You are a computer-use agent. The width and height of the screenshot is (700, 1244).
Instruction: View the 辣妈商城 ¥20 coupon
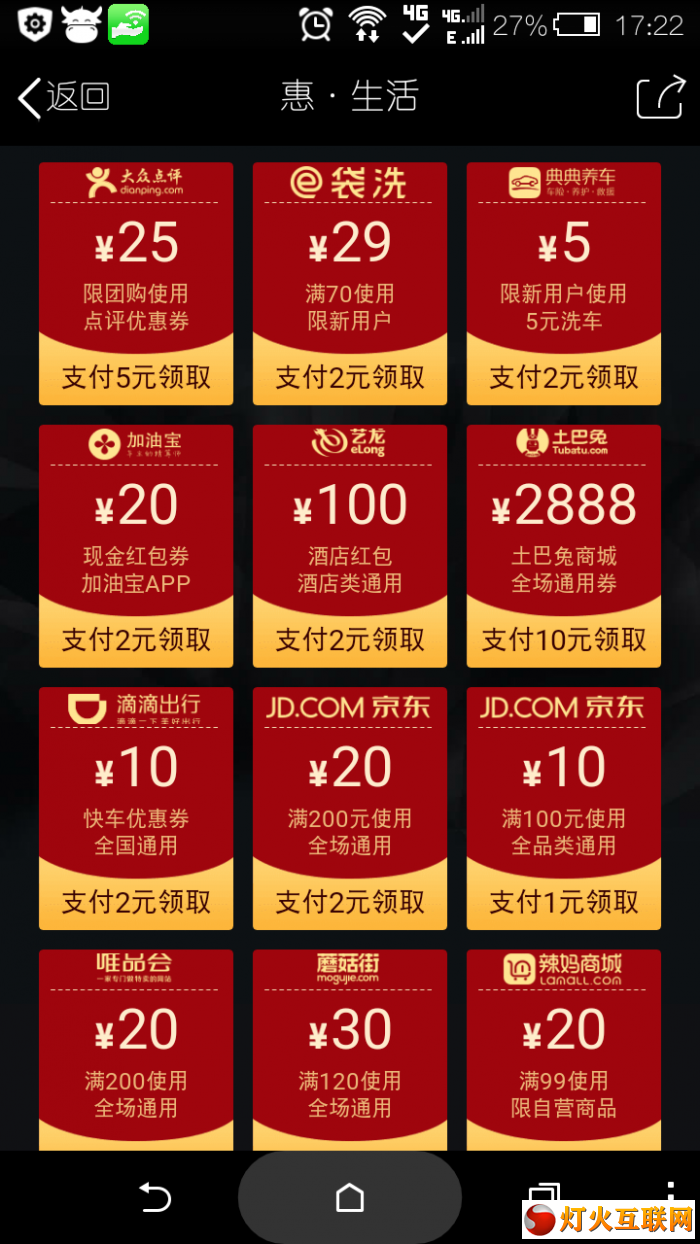tap(564, 1048)
